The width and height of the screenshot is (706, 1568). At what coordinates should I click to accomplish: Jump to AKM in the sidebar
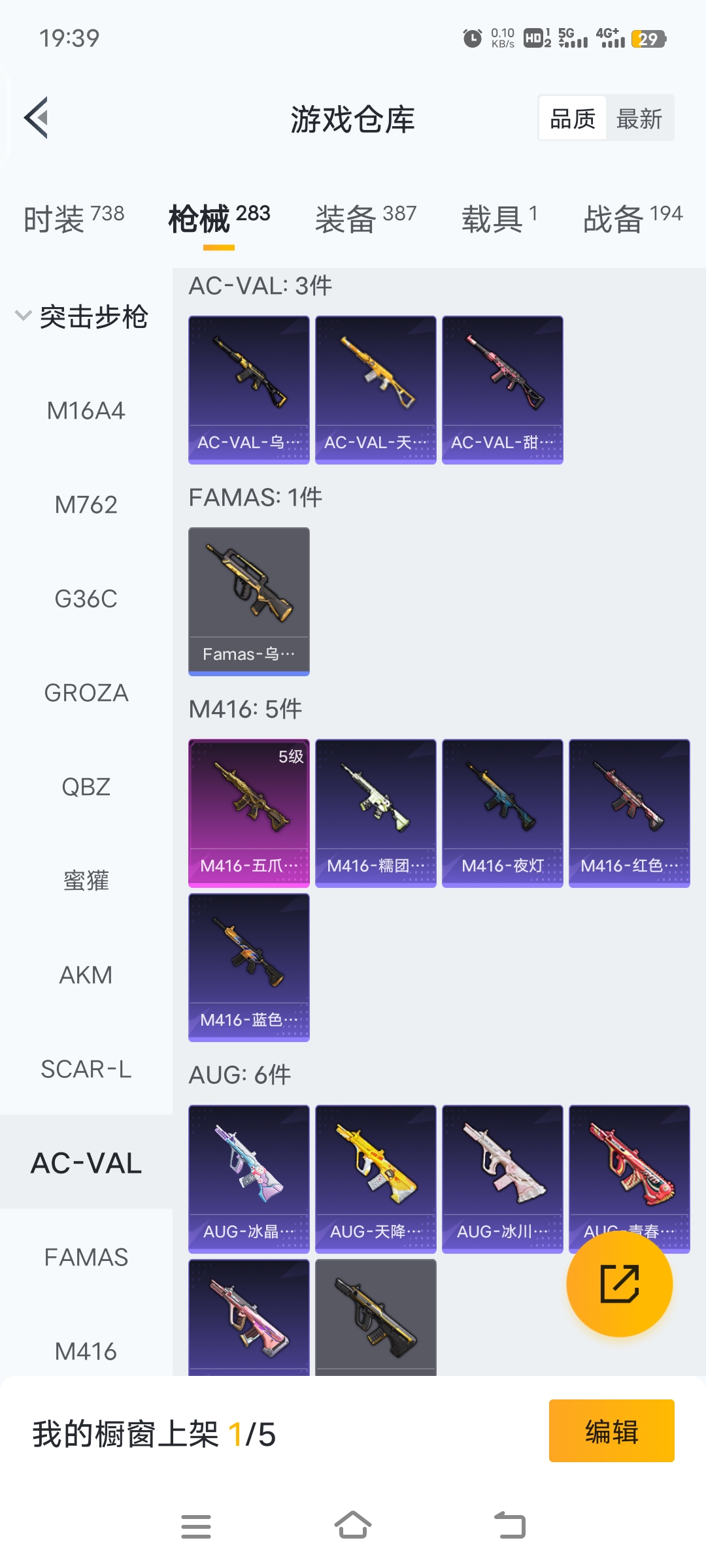point(86,975)
